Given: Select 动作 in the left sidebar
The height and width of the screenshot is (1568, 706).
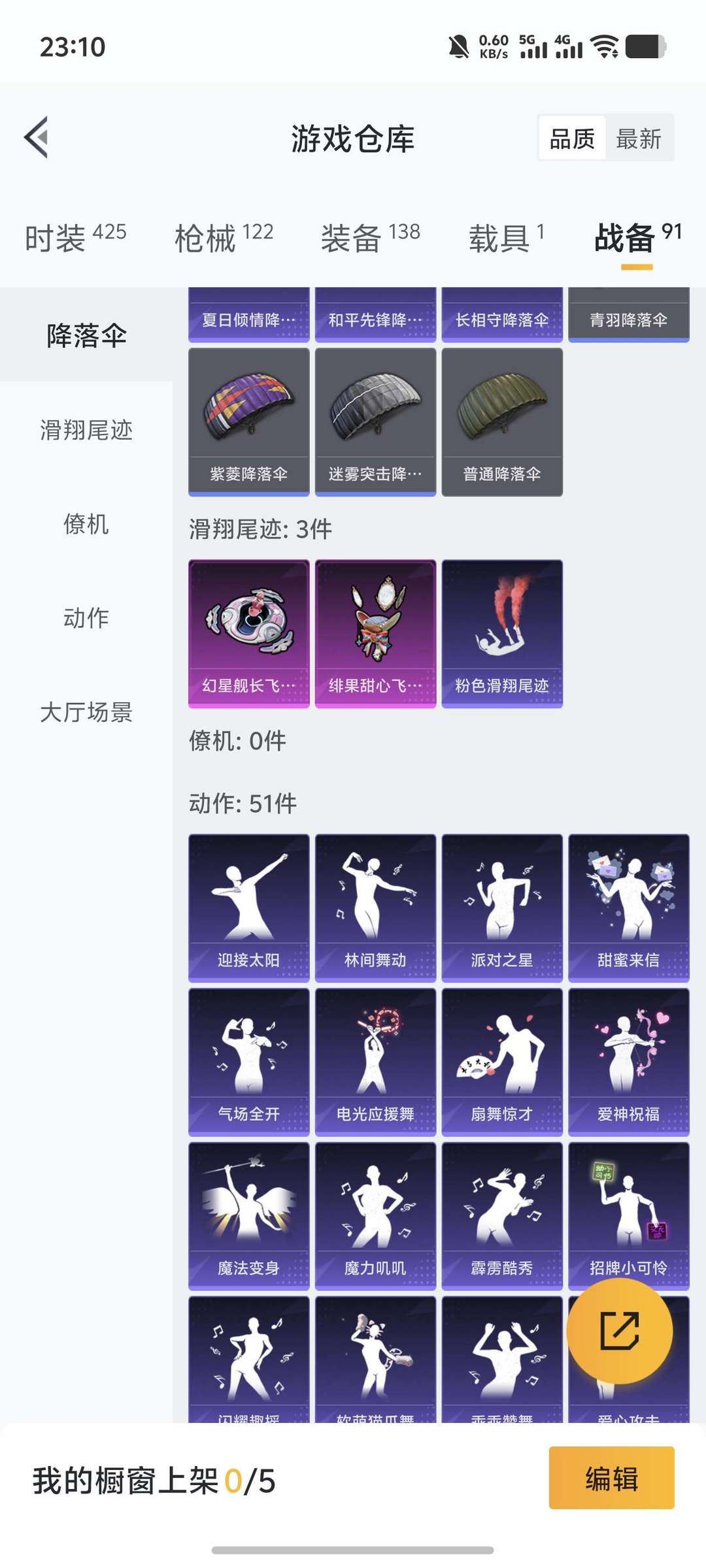Looking at the screenshot, I should pyautogui.click(x=86, y=618).
